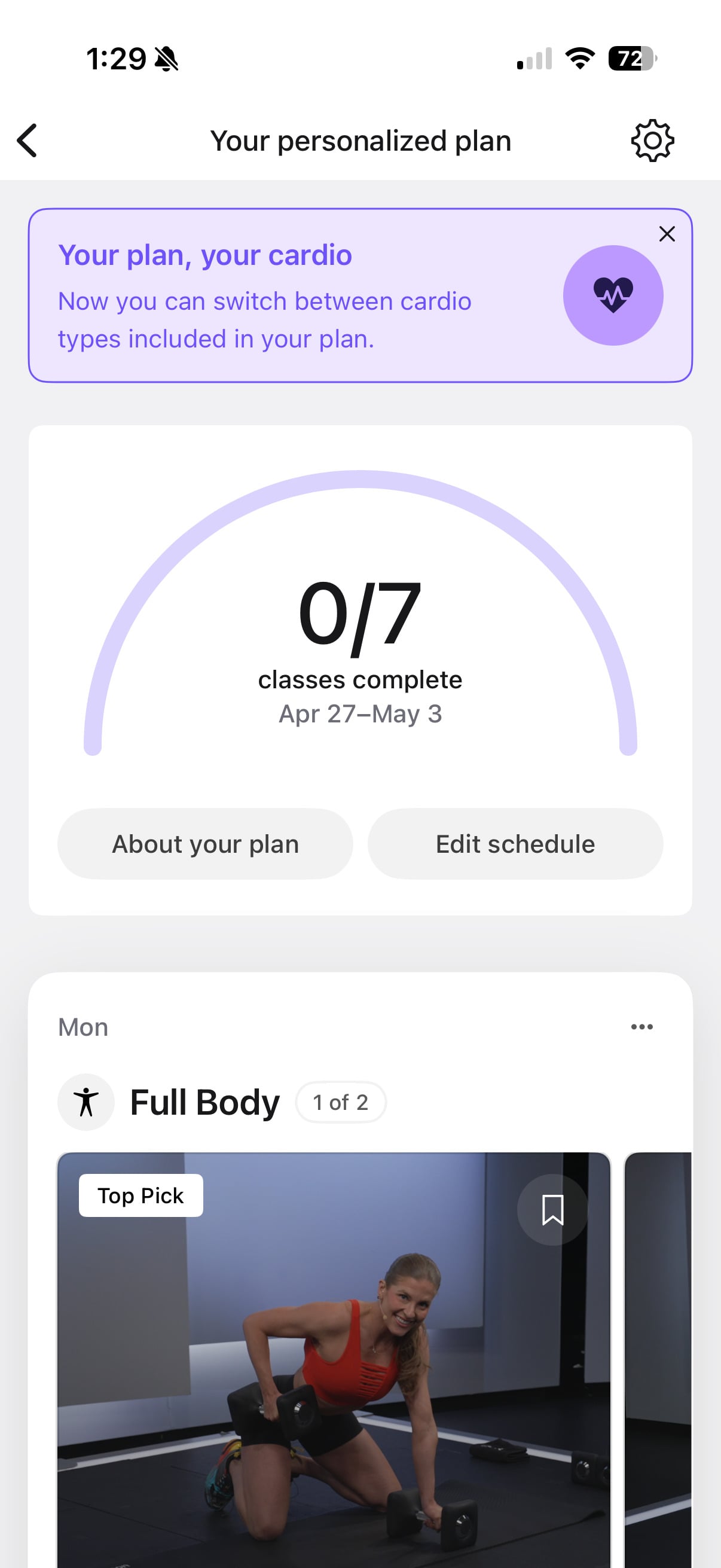Open plan settings gear
721x1568 pixels.
[652, 141]
